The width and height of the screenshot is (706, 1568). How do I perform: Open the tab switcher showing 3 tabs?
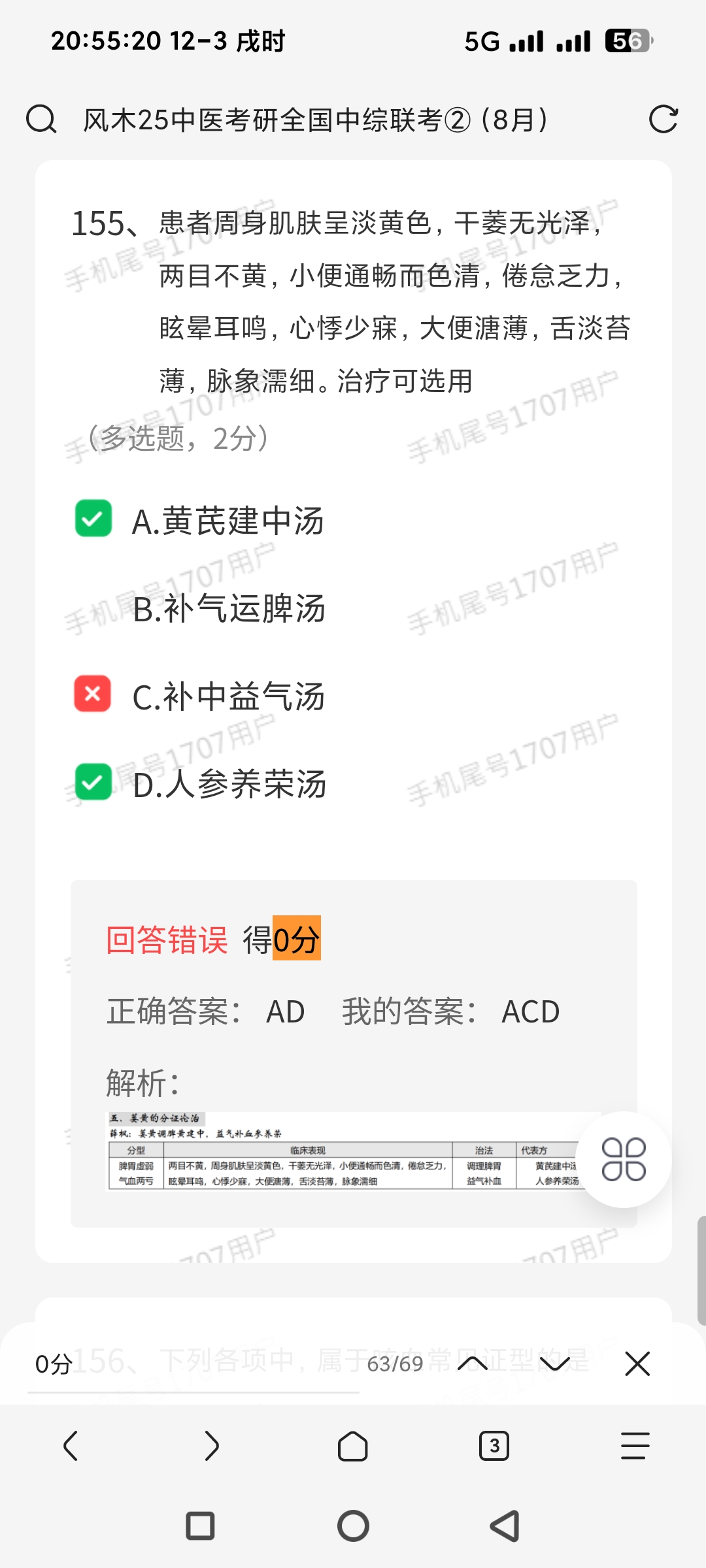pos(494,1446)
